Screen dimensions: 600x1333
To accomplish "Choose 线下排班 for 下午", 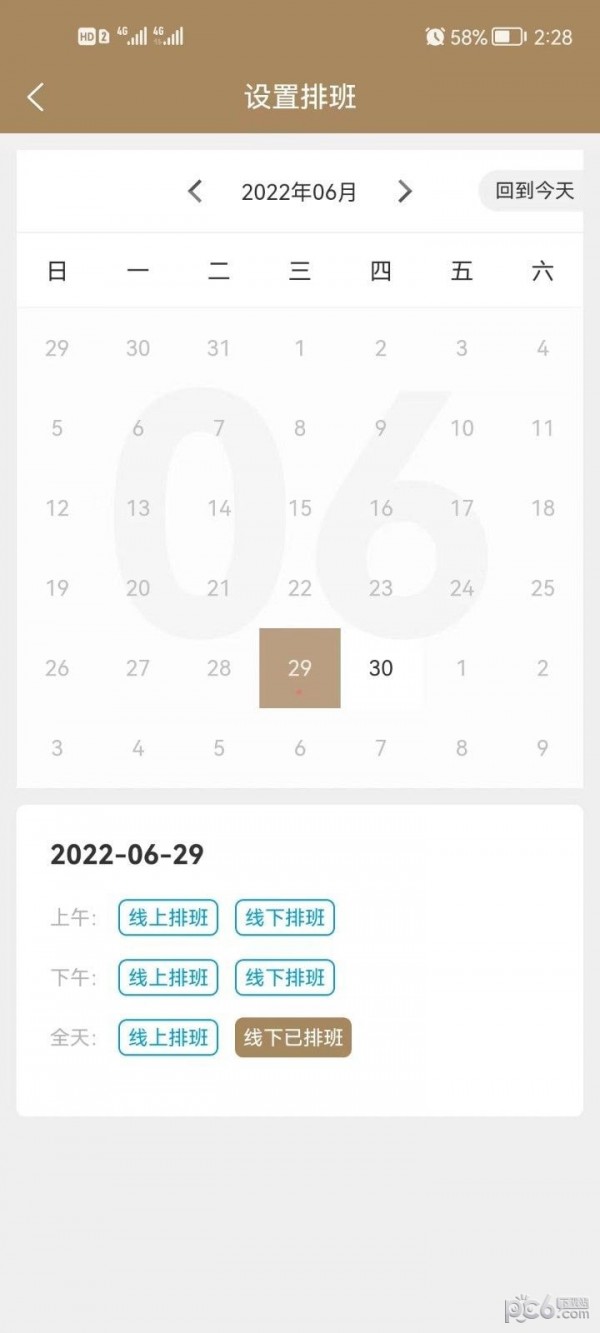I will tap(285, 977).
